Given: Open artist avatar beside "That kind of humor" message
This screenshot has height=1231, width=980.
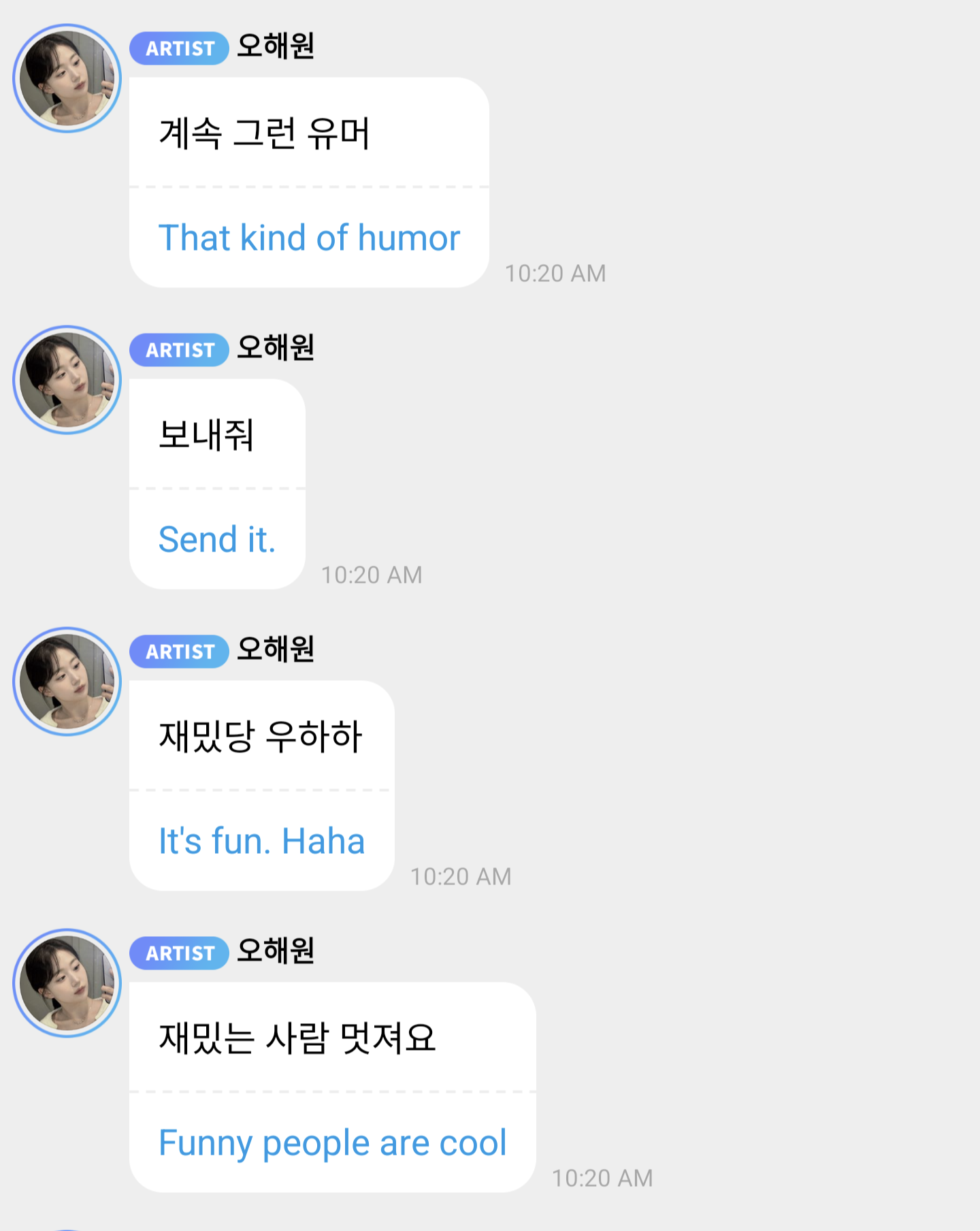Looking at the screenshot, I should [67, 78].
